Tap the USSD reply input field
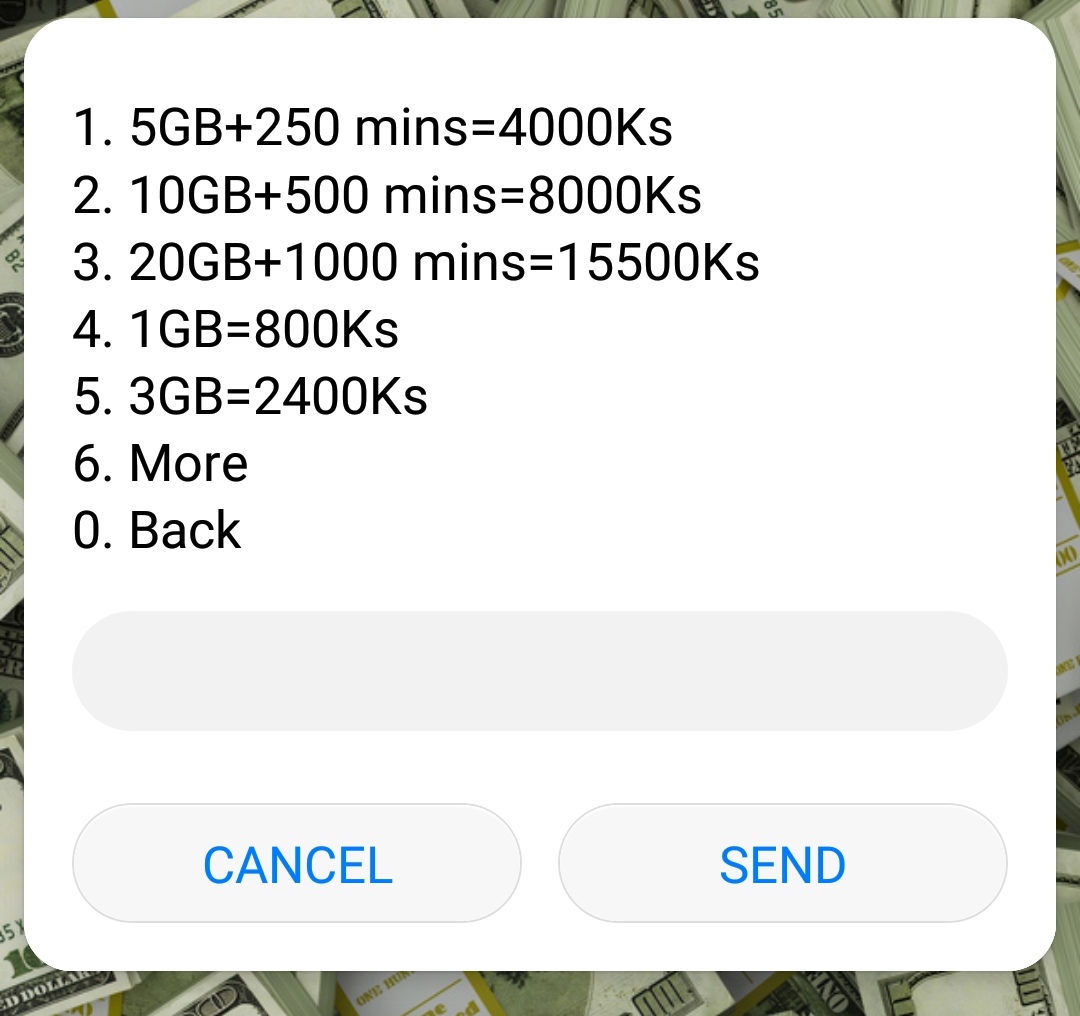This screenshot has height=1016, width=1080. tap(539, 670)
